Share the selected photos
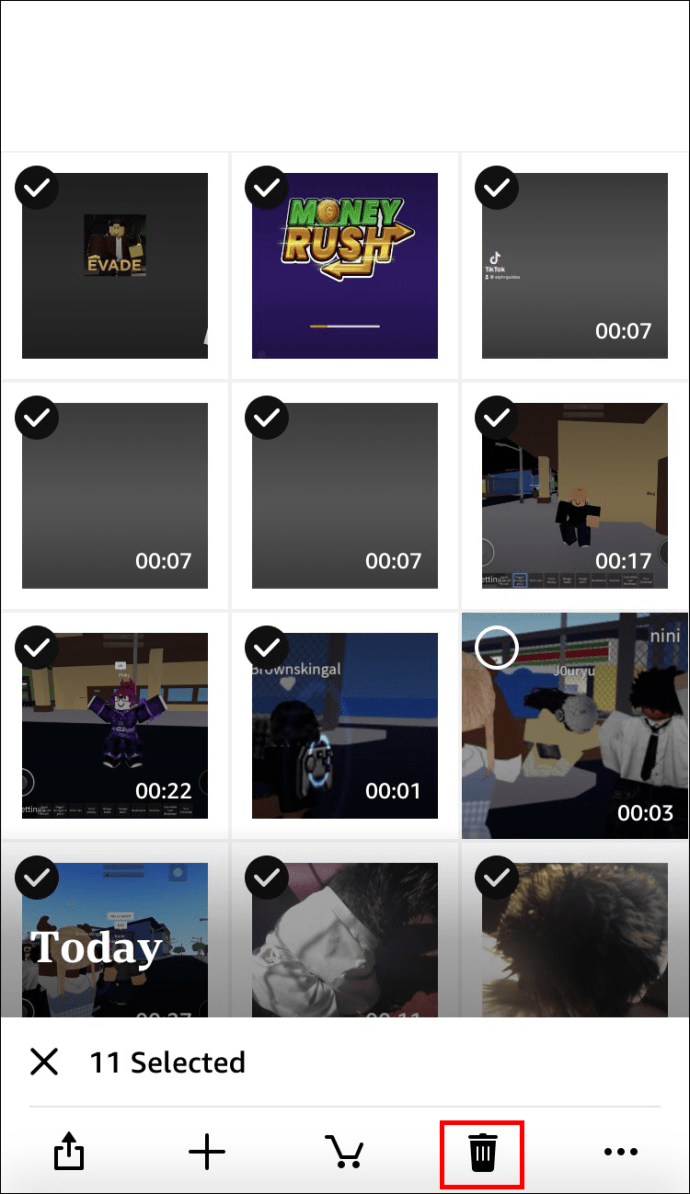This screenshot has height=1194, width=690. pyautogui.click(x=69, y=1152)
